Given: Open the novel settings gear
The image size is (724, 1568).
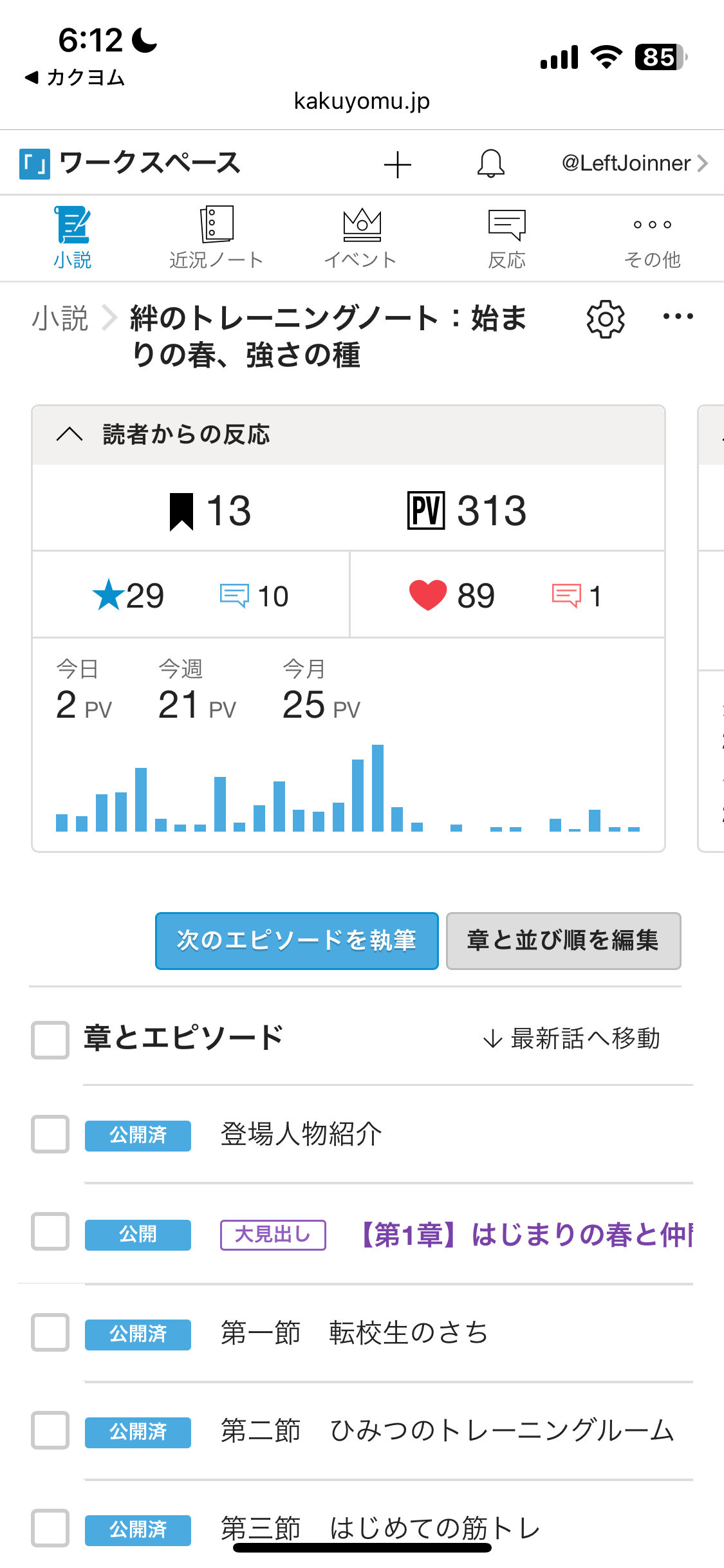Looking at the screenshot, I should pos(605,319).
